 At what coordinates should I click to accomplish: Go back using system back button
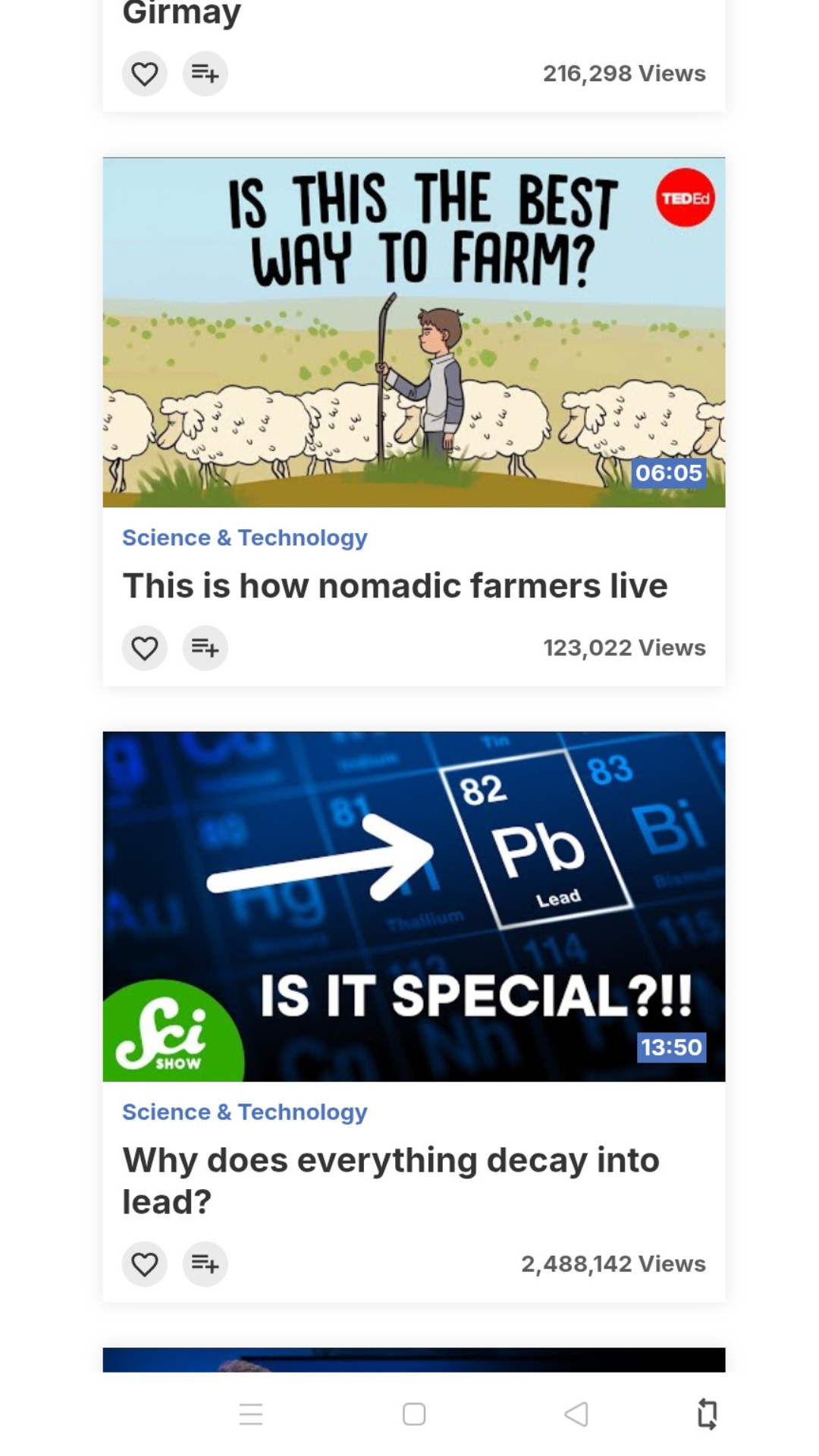(x=576, y=1414)
